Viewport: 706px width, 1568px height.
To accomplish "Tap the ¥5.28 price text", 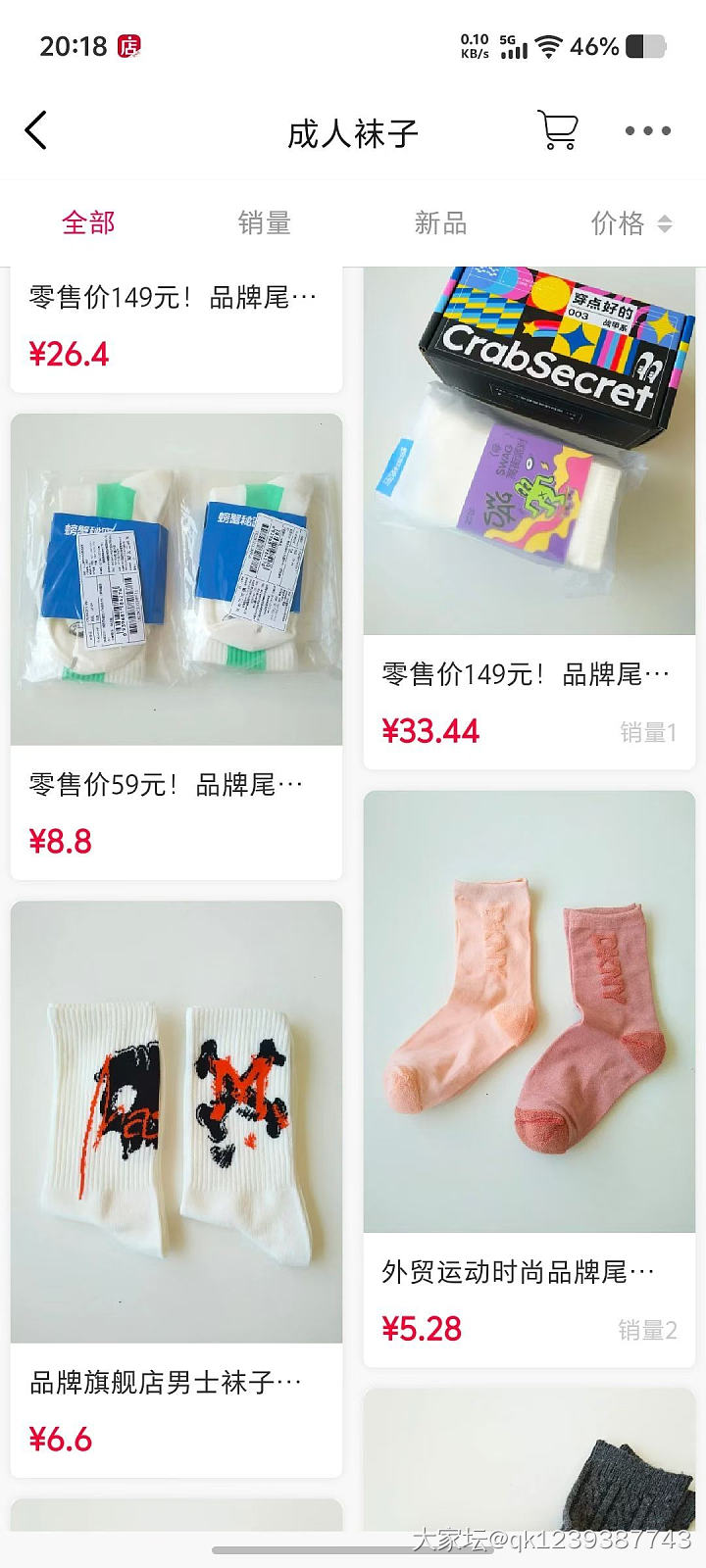I will click(x=421, y=1328).
